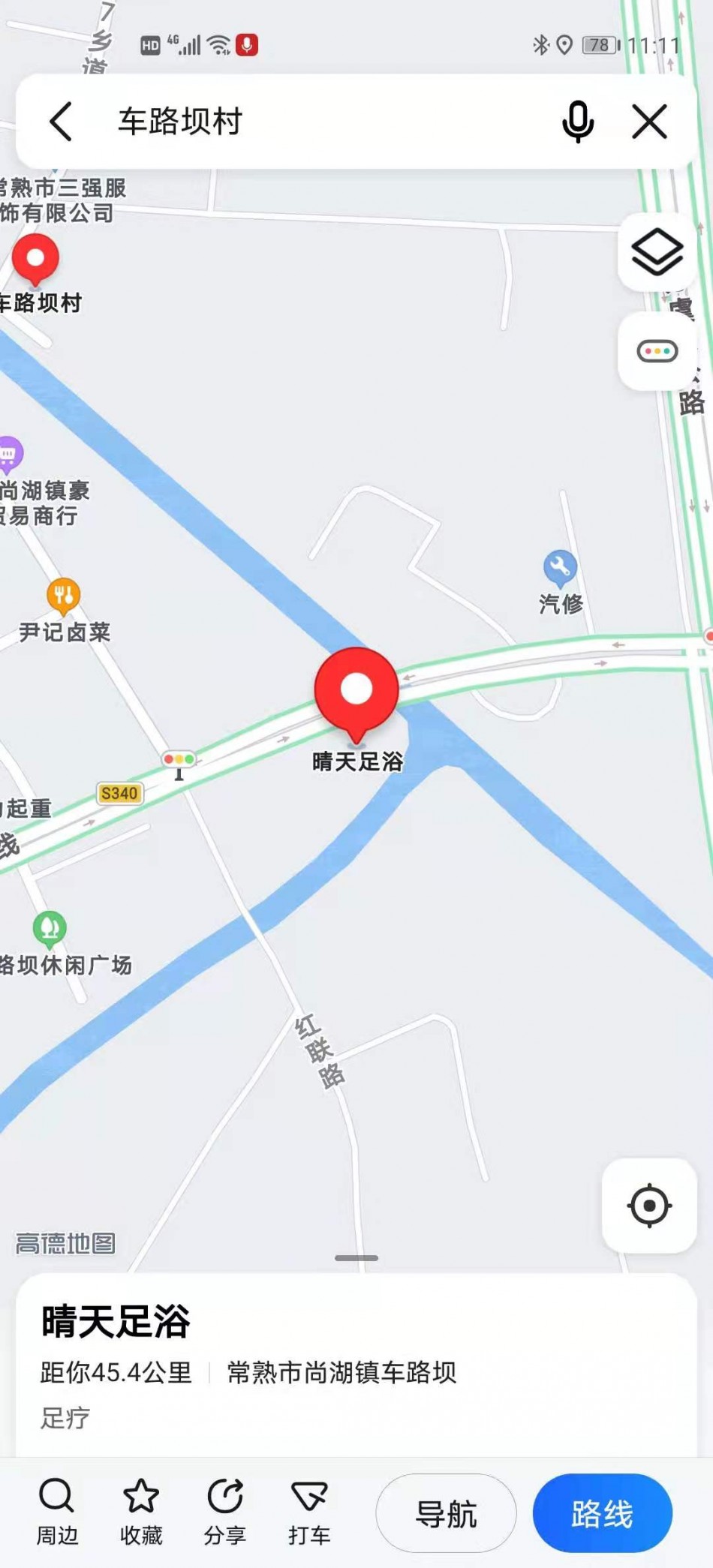This screenshot has height=1568, width=713.
Task: Toggle the traffic conditions overlay
Action: [x=657, y=351]
